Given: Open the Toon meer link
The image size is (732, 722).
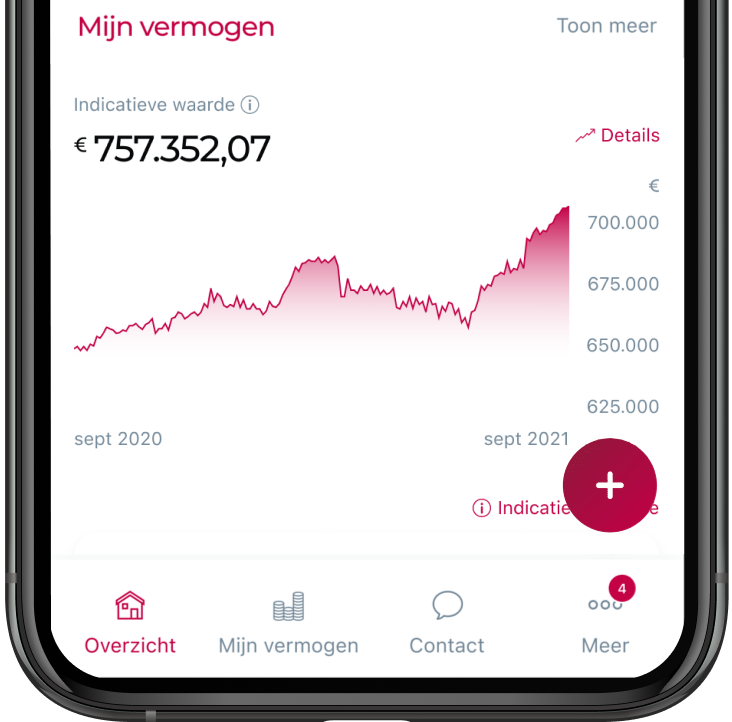Looking at the screenshot, I should 606,26.
